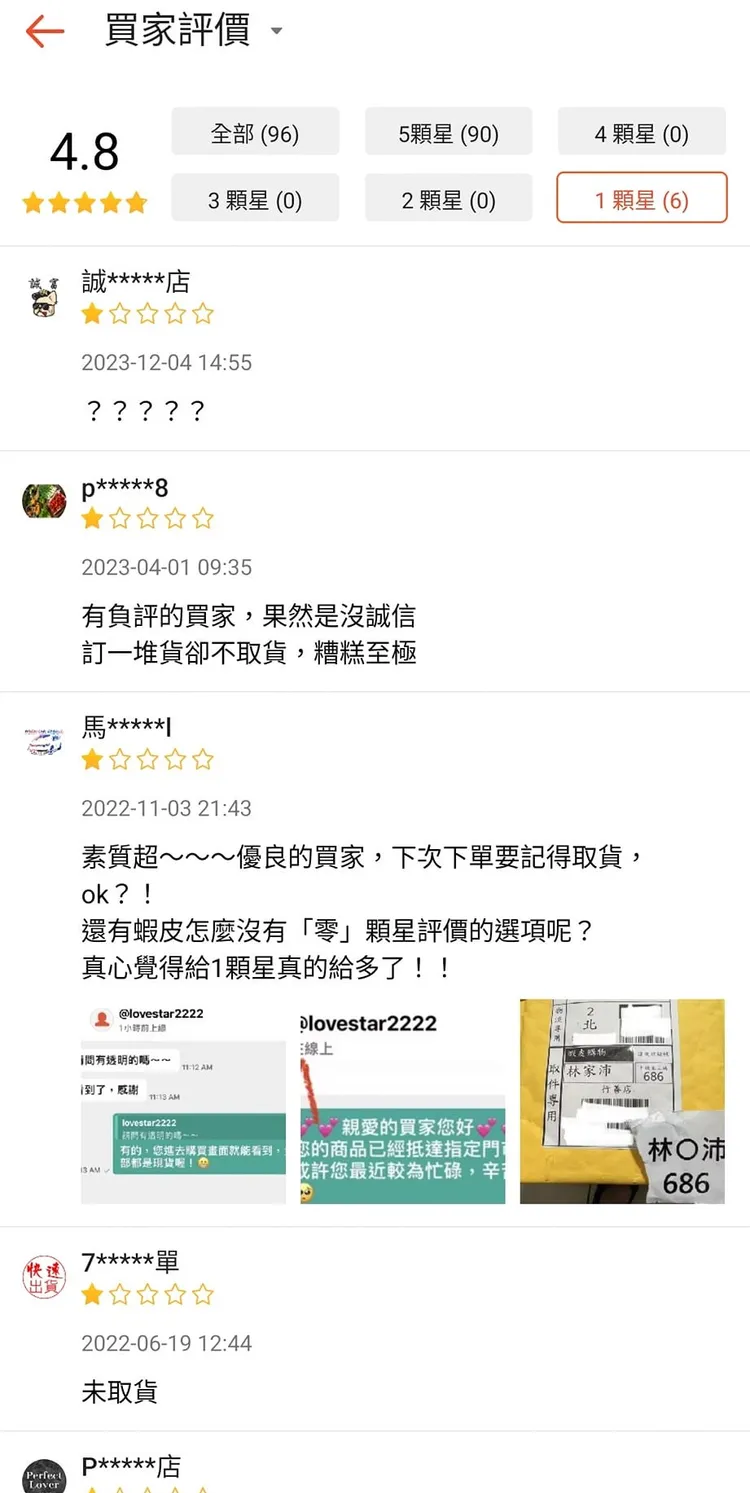Click p*****8's chili pepper avatar
Image resolution: width=750 pixels, height=1493 pixels.
pyautogui.click(x=41, y=500)
